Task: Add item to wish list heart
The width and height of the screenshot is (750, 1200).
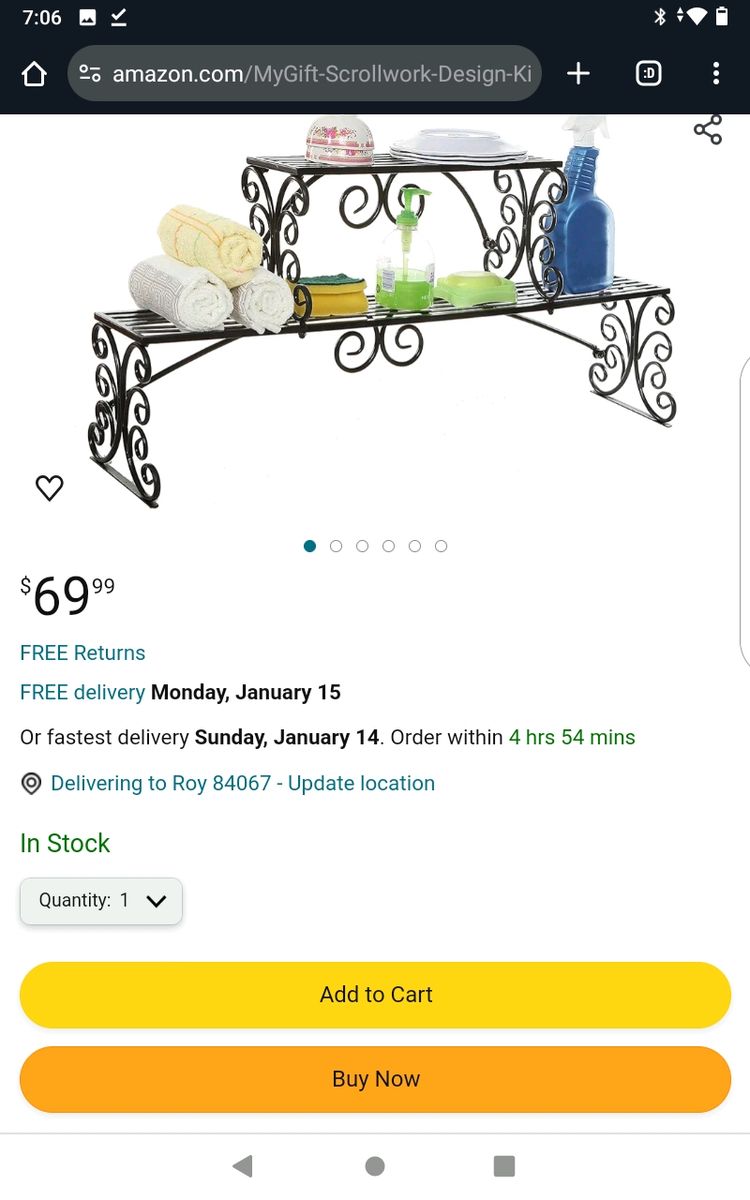Action: pos(49,487)
